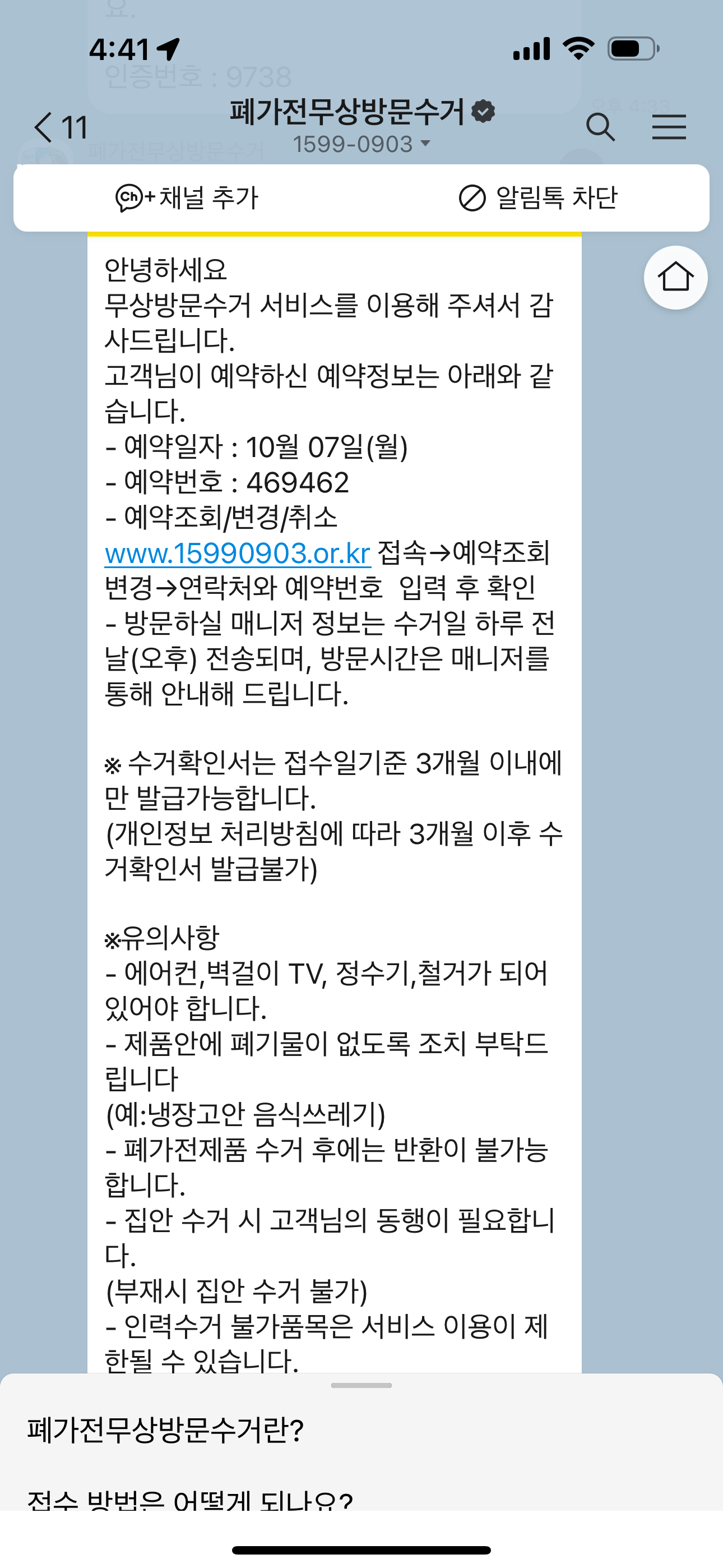723x1568 pixels.
Task: Select the 폐가전무상방문수거란? question
Action: 165,1430
